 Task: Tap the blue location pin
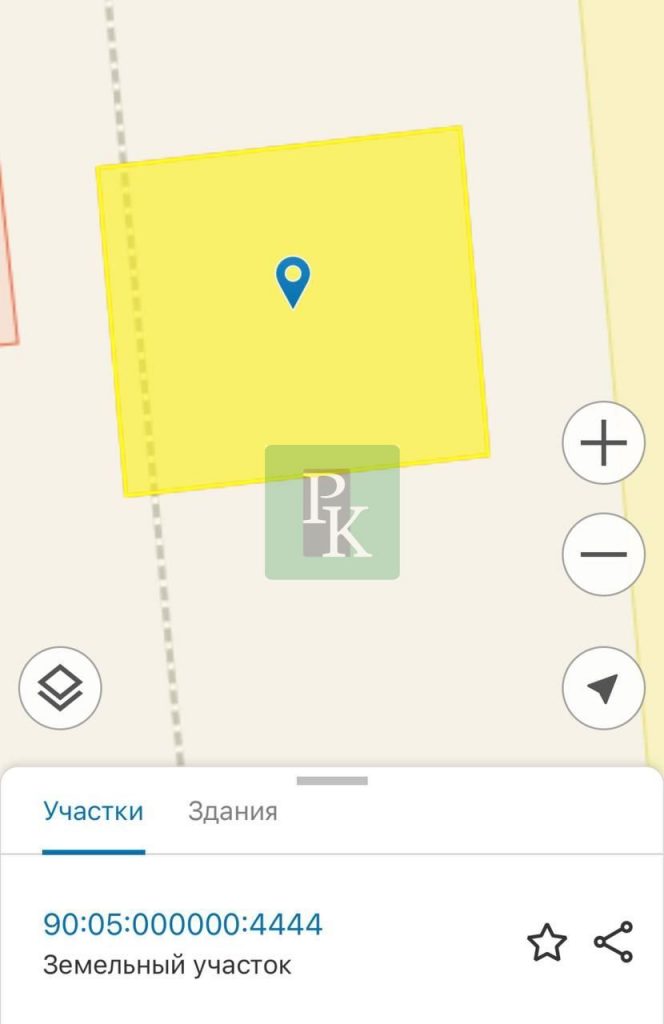click(x=292, y=280)
